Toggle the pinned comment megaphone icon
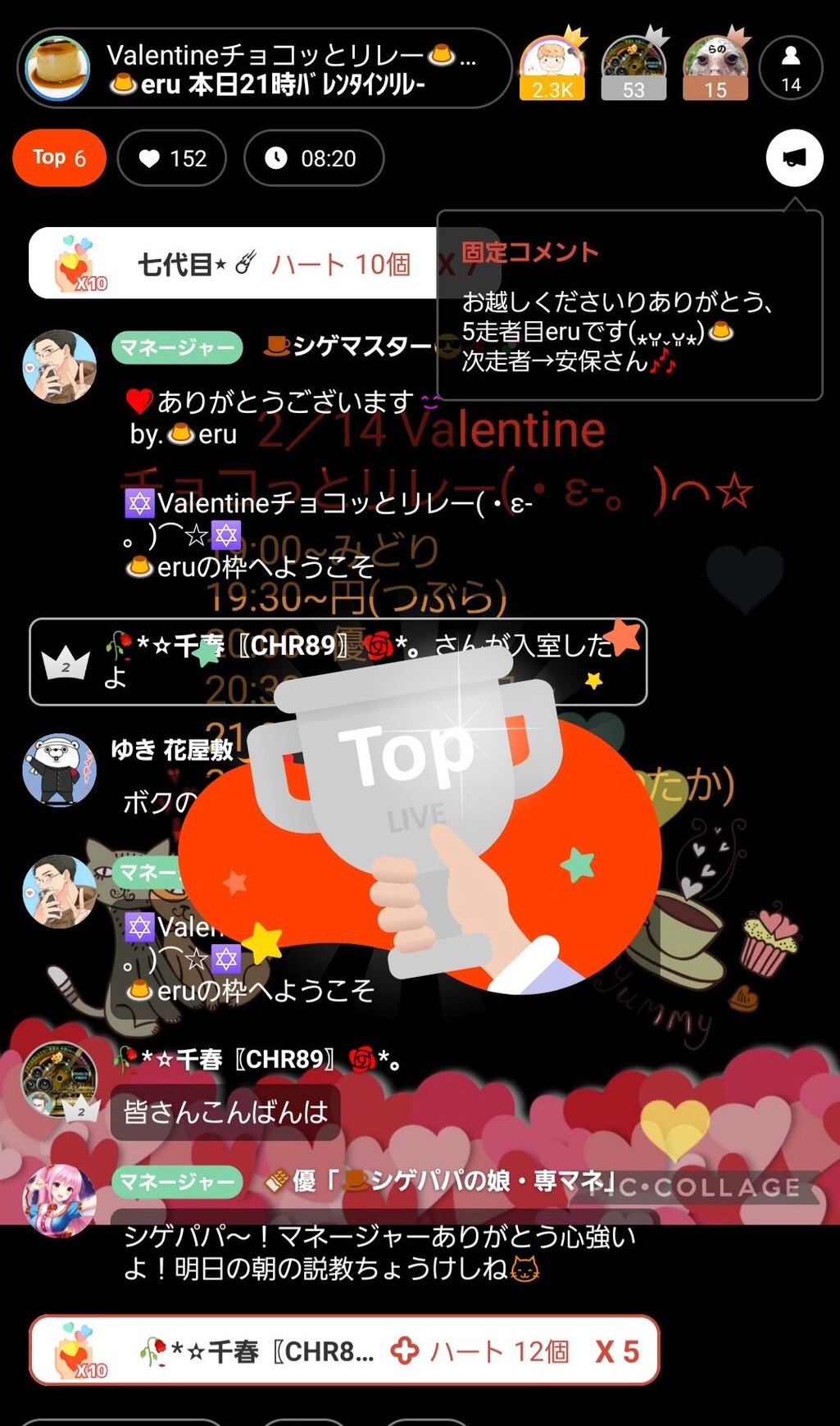 coord(794,158)
